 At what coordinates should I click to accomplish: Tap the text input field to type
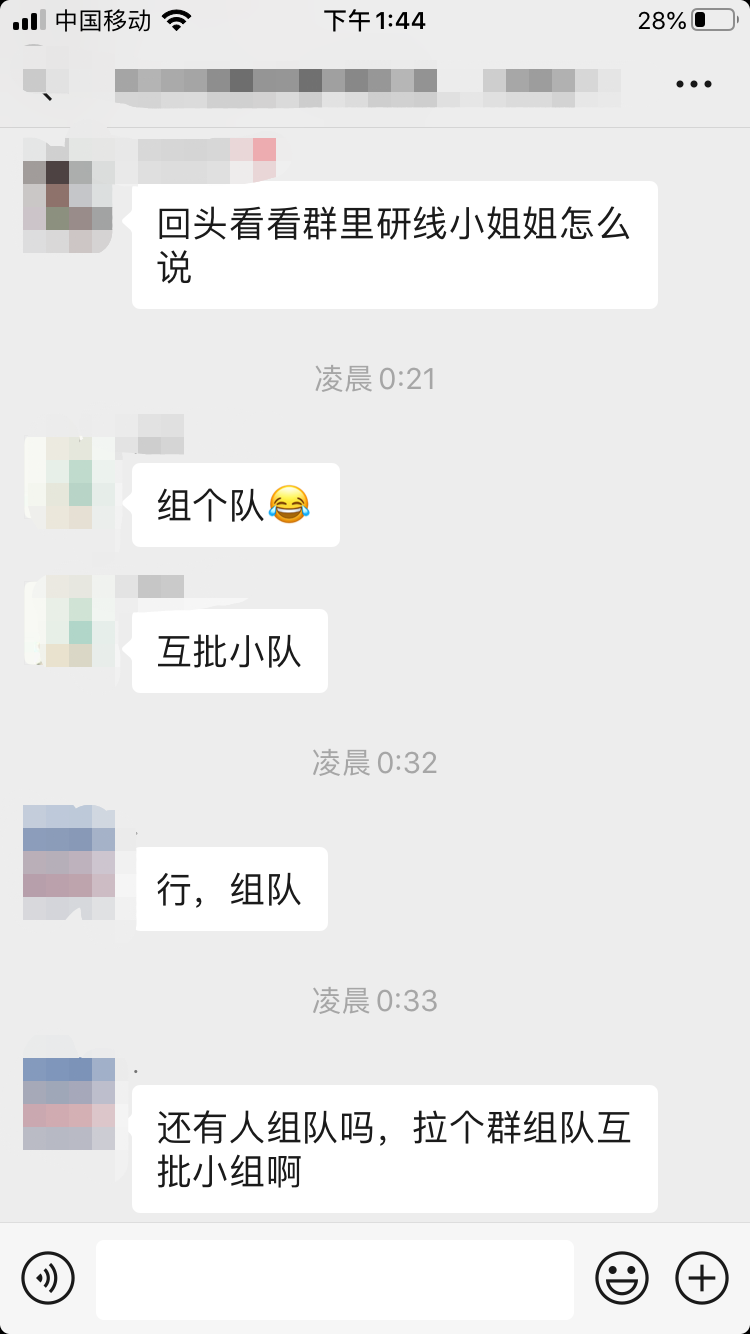[x=335, y=1278]
